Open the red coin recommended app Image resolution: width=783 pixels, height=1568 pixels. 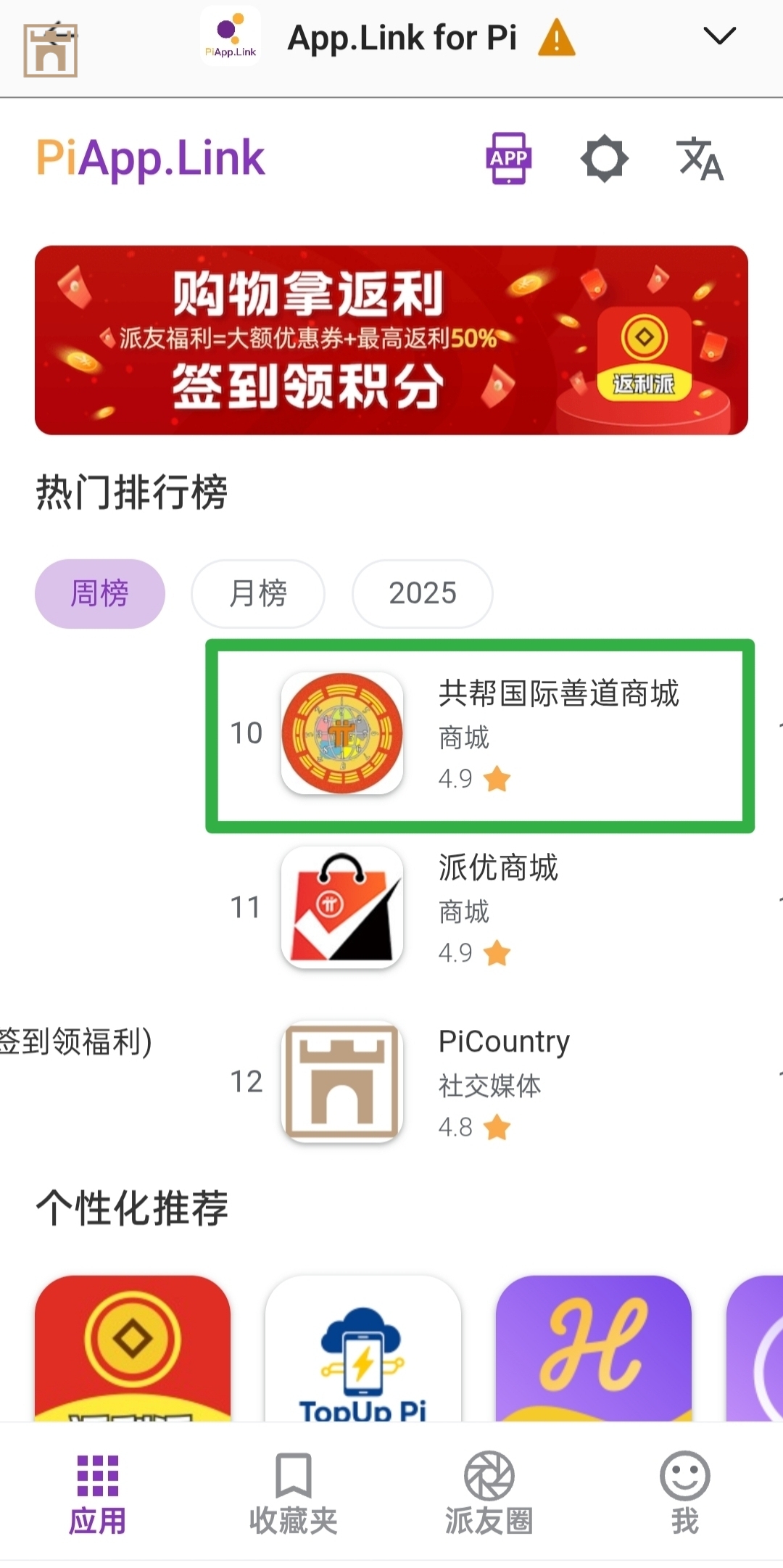click(133, 1348)
